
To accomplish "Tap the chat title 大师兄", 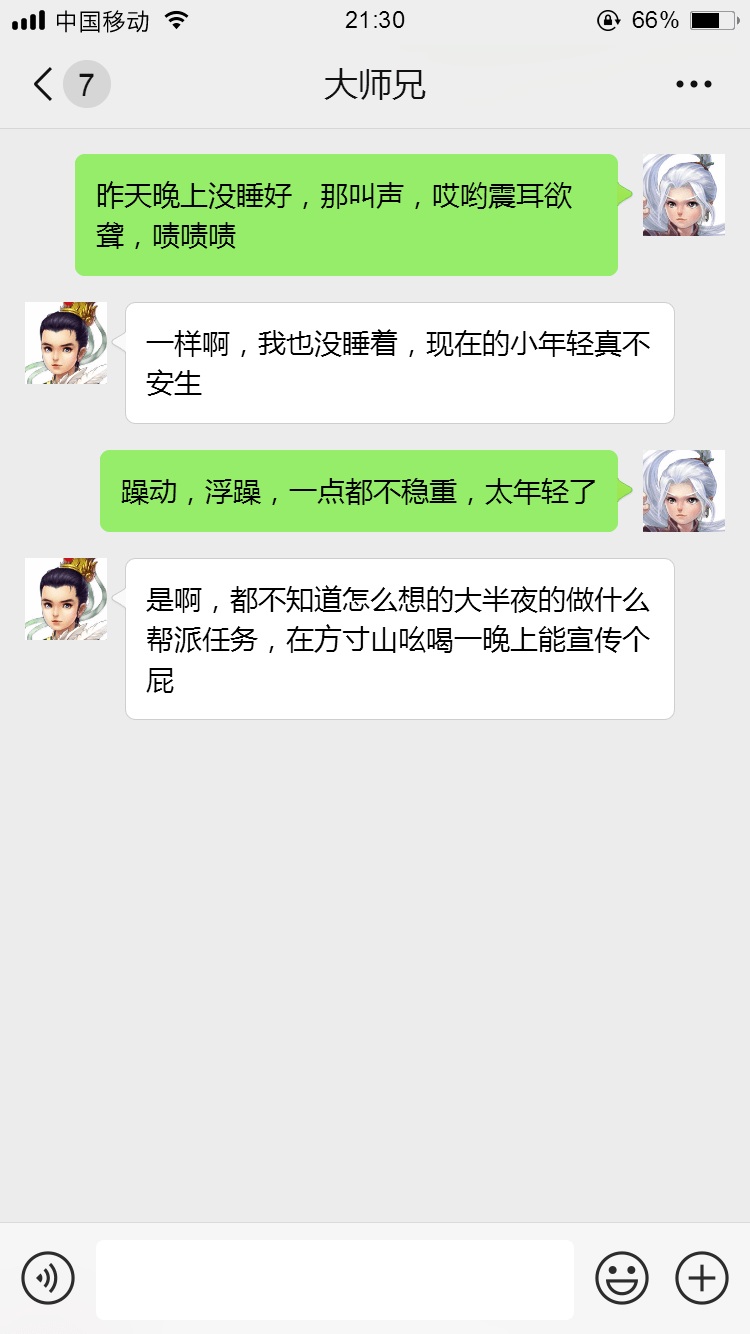I will point(374,85).
